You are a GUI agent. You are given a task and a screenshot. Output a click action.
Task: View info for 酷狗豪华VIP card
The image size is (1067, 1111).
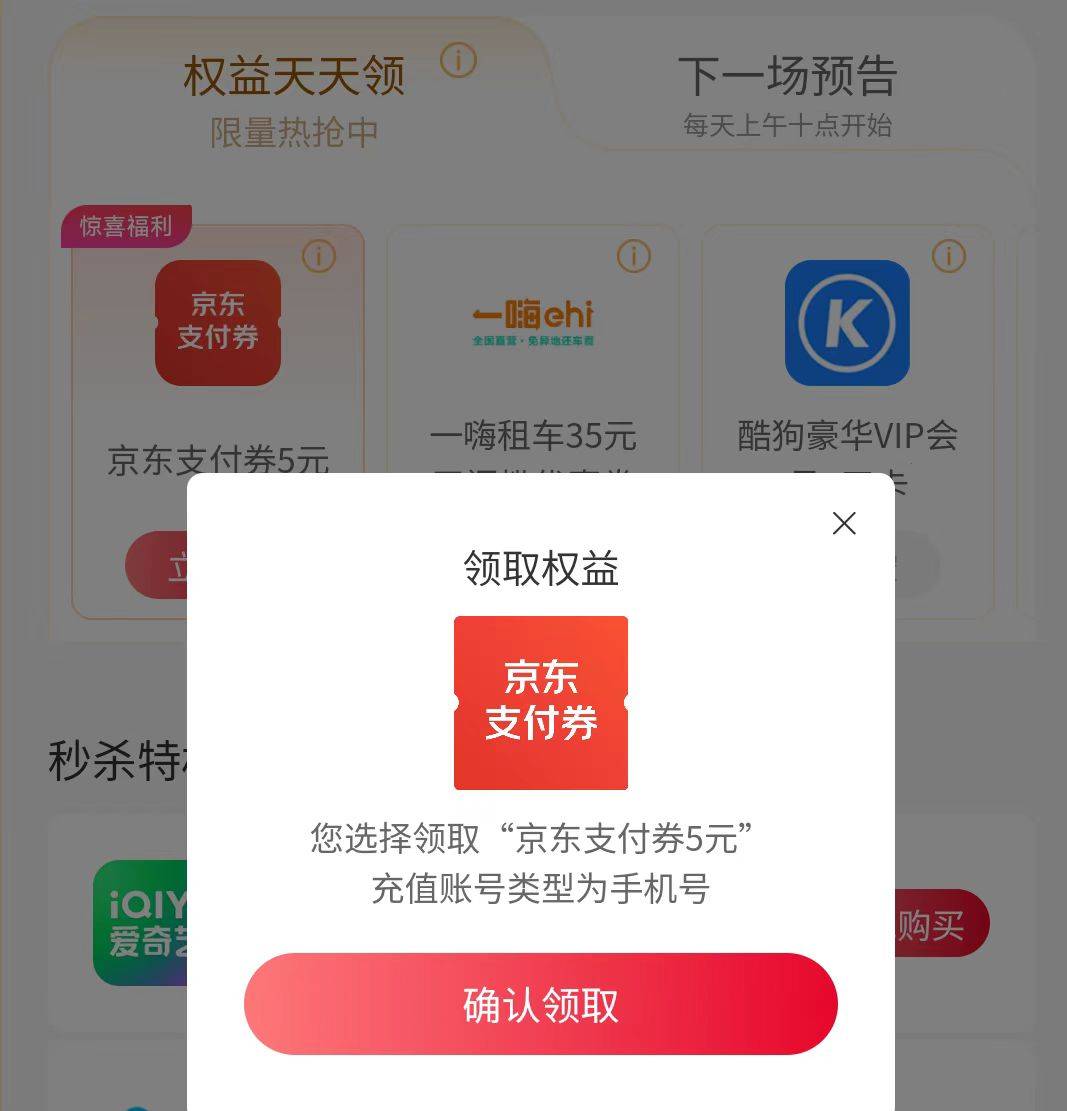(948, 257)
